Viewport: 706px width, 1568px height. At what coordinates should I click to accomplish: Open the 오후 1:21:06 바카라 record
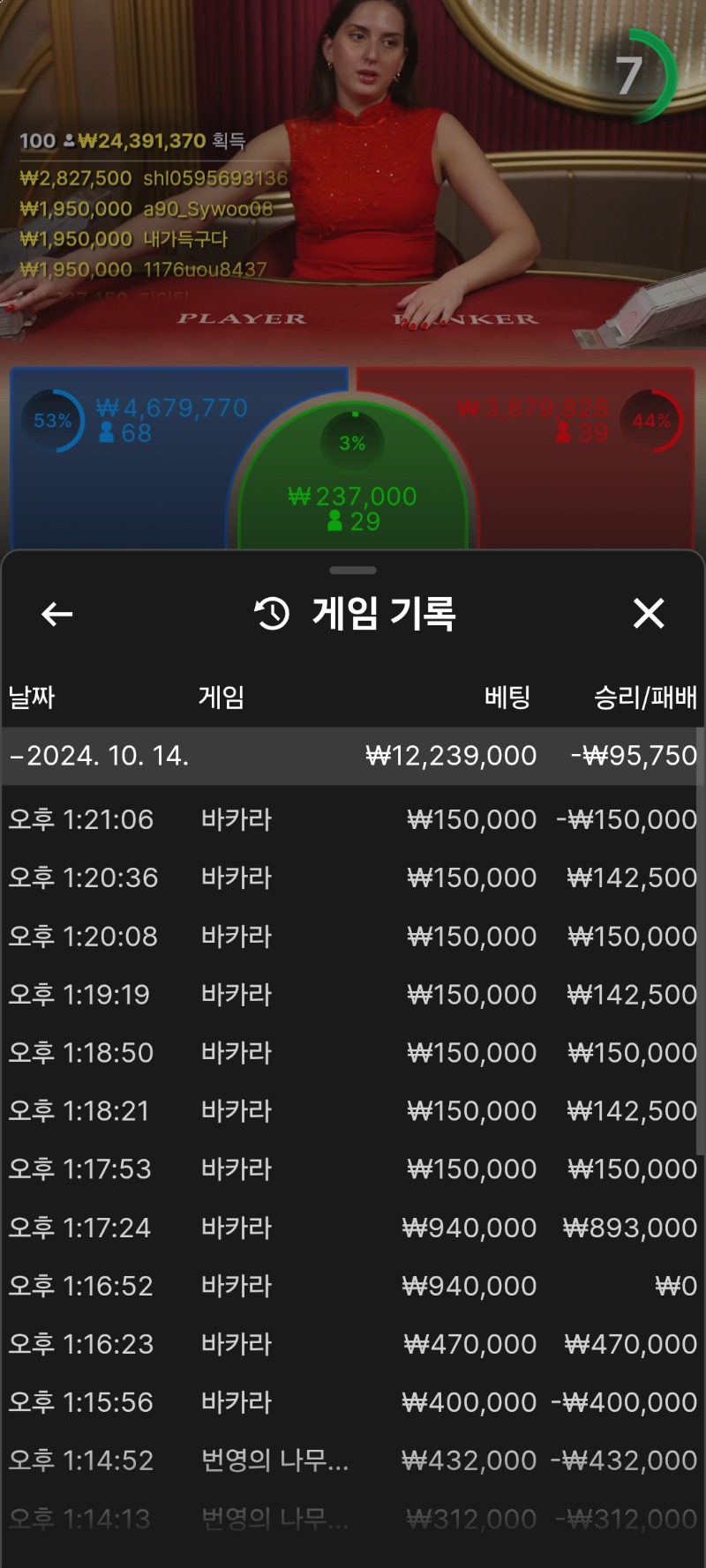click(x=352, y=819)
